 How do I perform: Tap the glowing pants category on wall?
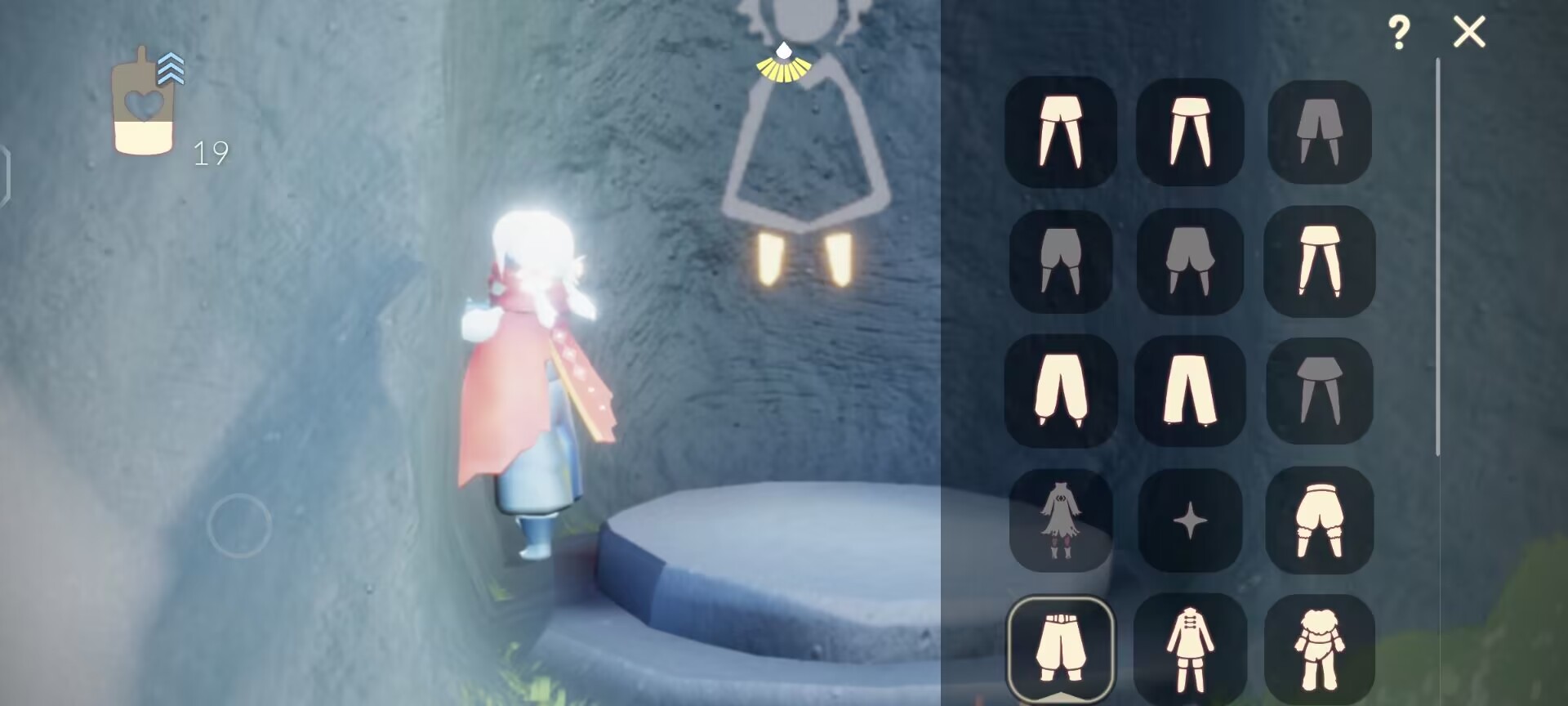coord(805,258)
